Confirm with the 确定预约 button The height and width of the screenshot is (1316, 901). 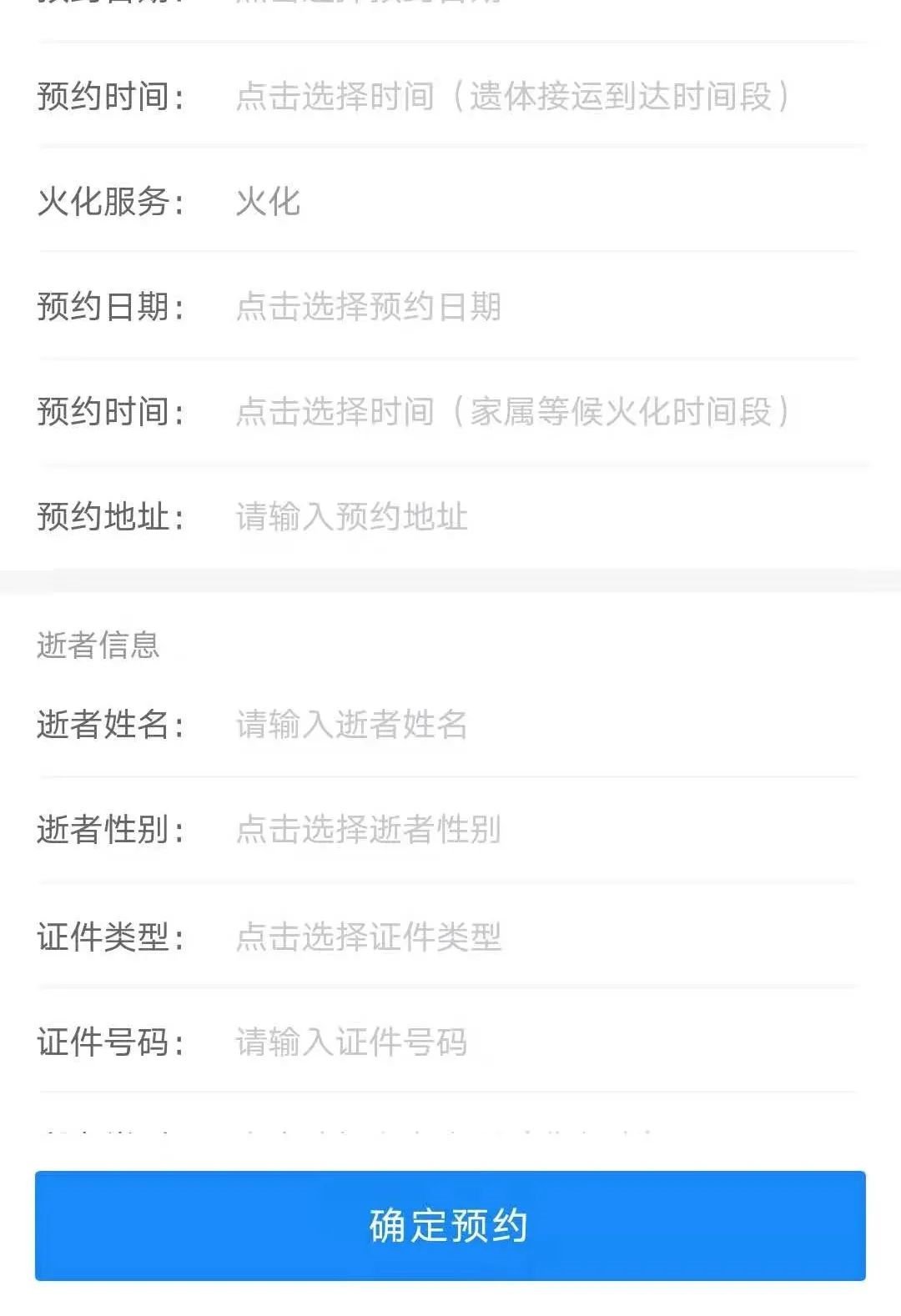click(x=450, y=1225)
